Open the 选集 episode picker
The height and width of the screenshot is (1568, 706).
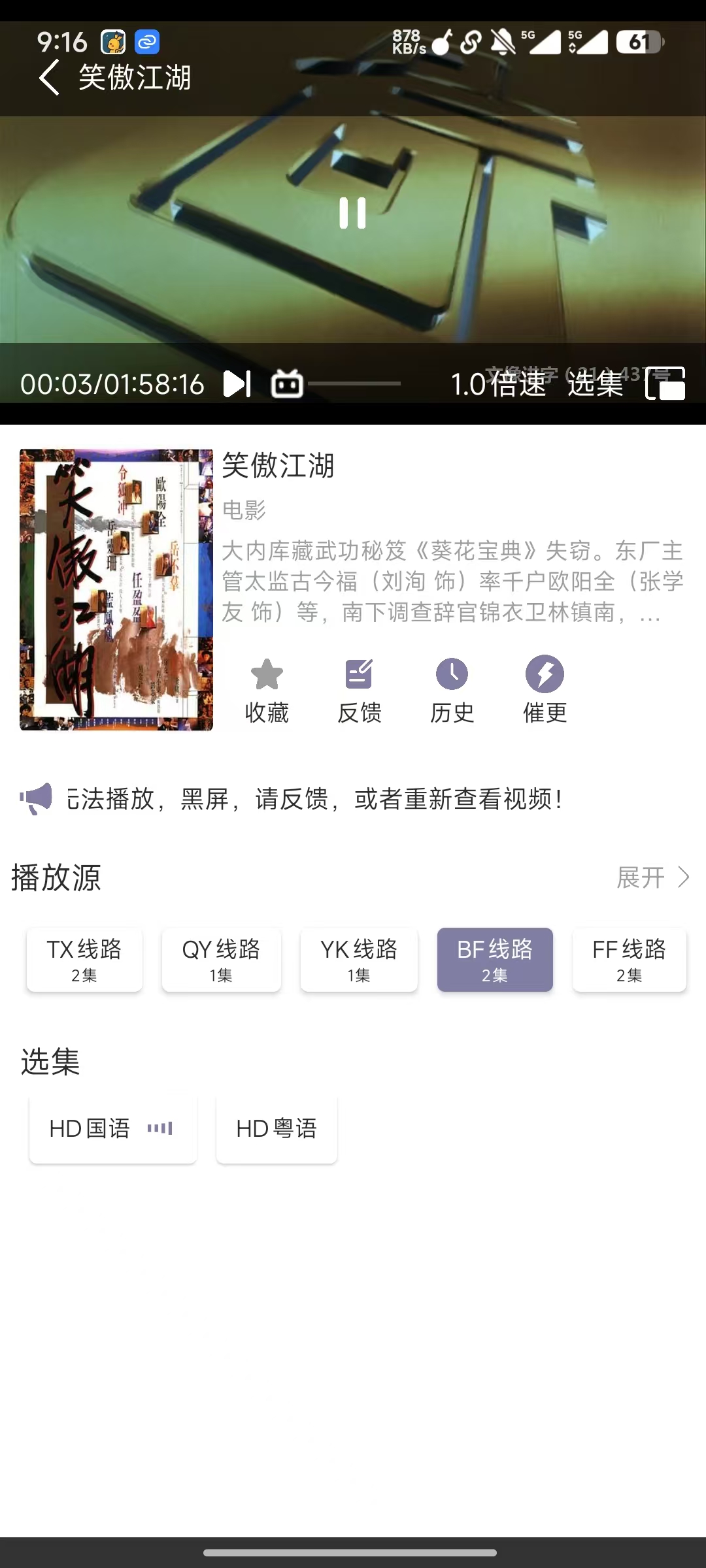coord(594,384)
